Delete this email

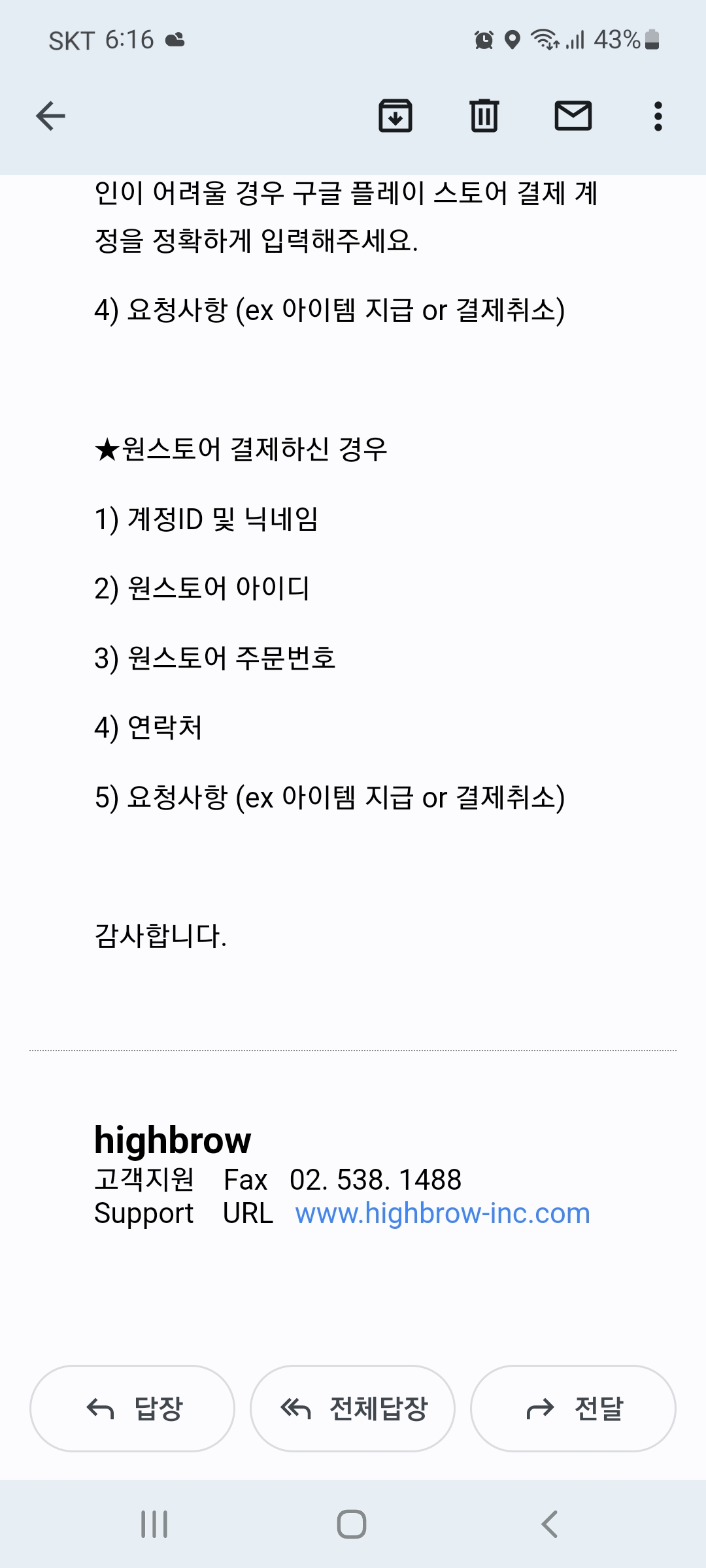tap(484, 116)
